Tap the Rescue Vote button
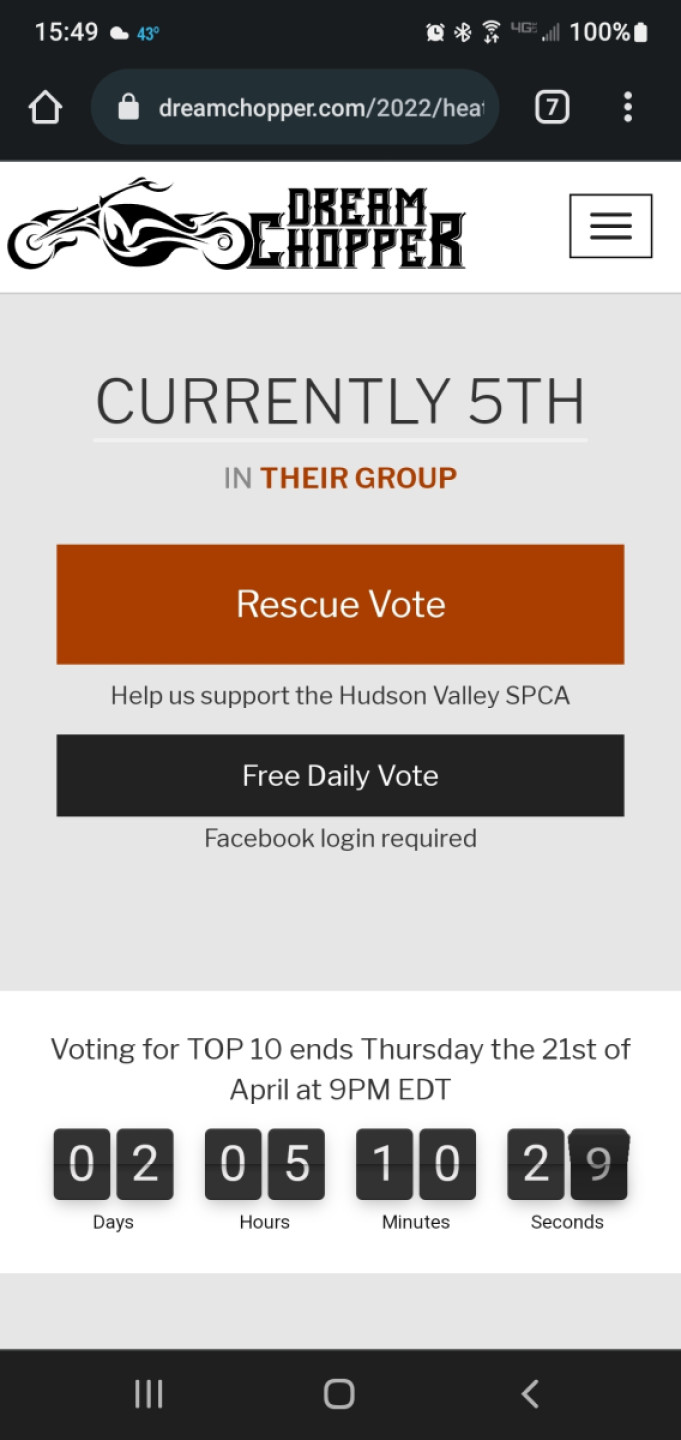Image resolution: width=681 pixels, height=1440 pixels. (340, 604)
